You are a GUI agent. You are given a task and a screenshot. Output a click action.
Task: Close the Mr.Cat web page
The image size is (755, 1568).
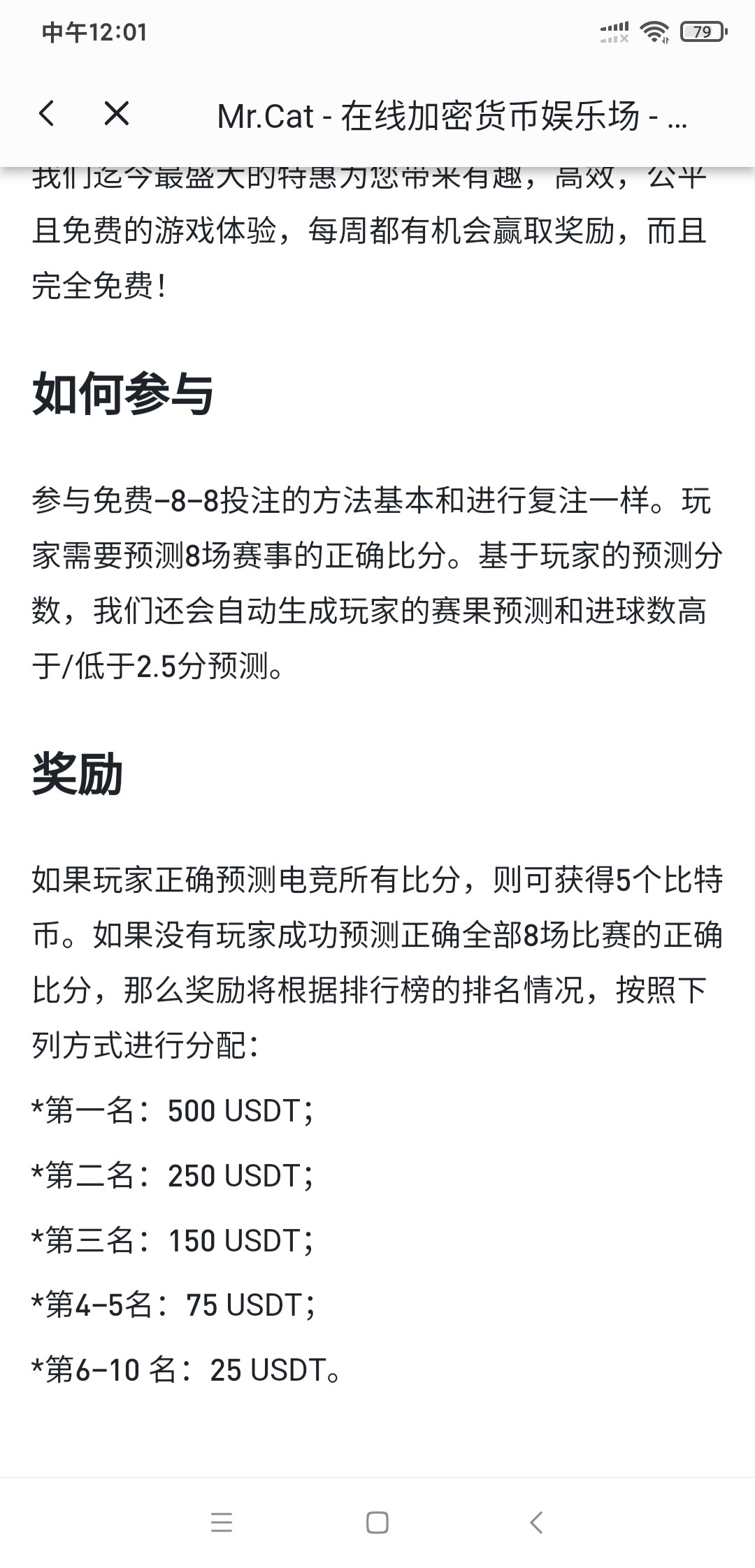coord(116,113)
